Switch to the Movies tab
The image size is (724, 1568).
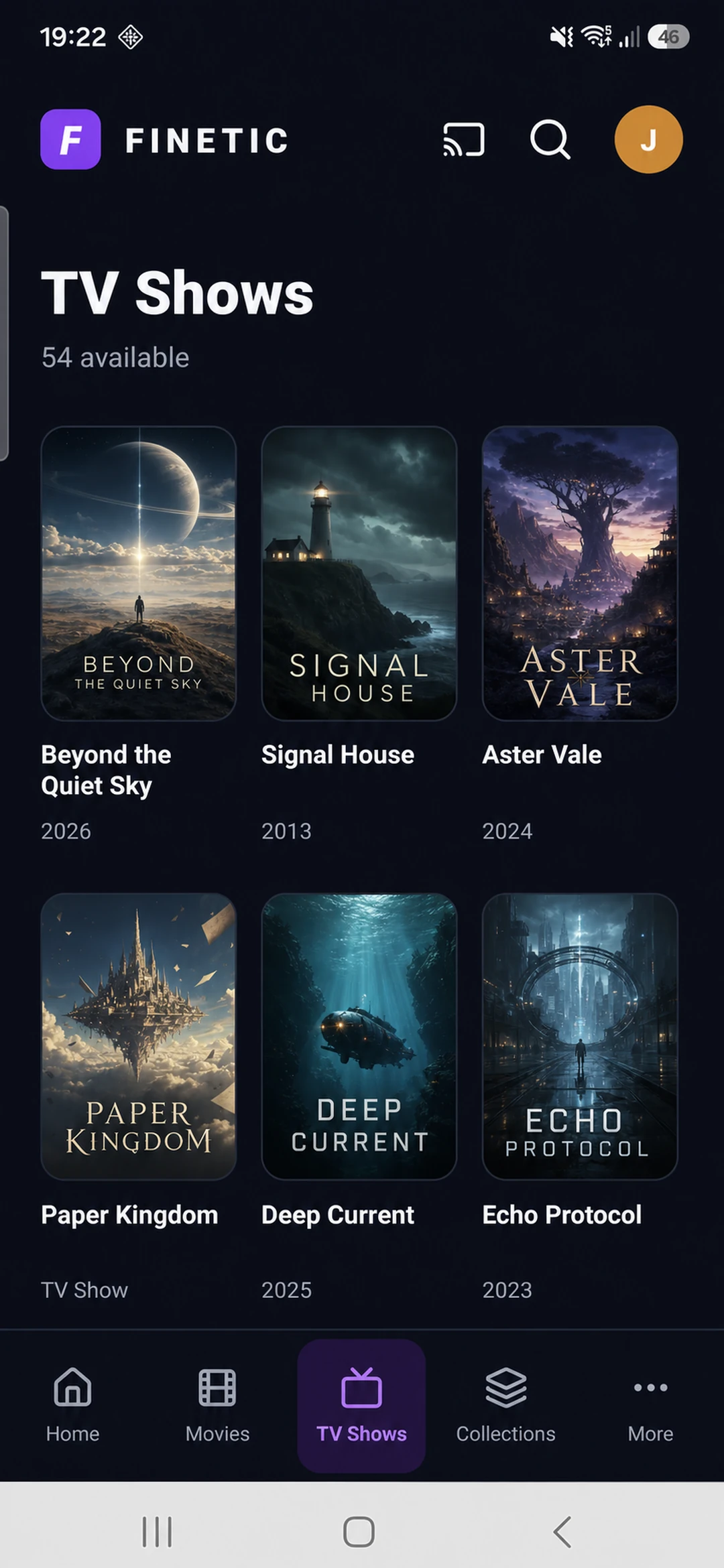point(217,1404)
